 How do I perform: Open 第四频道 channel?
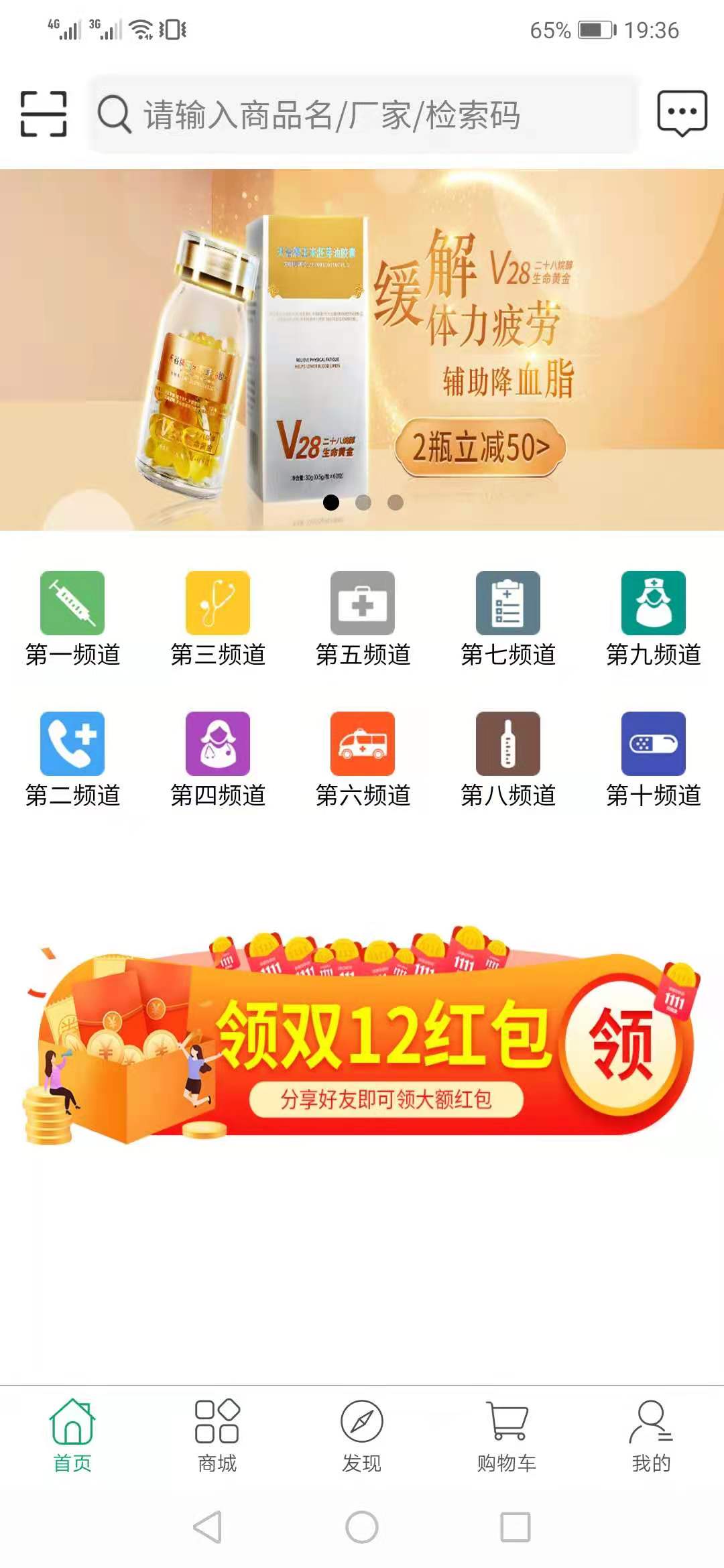[x=218, y=759]
